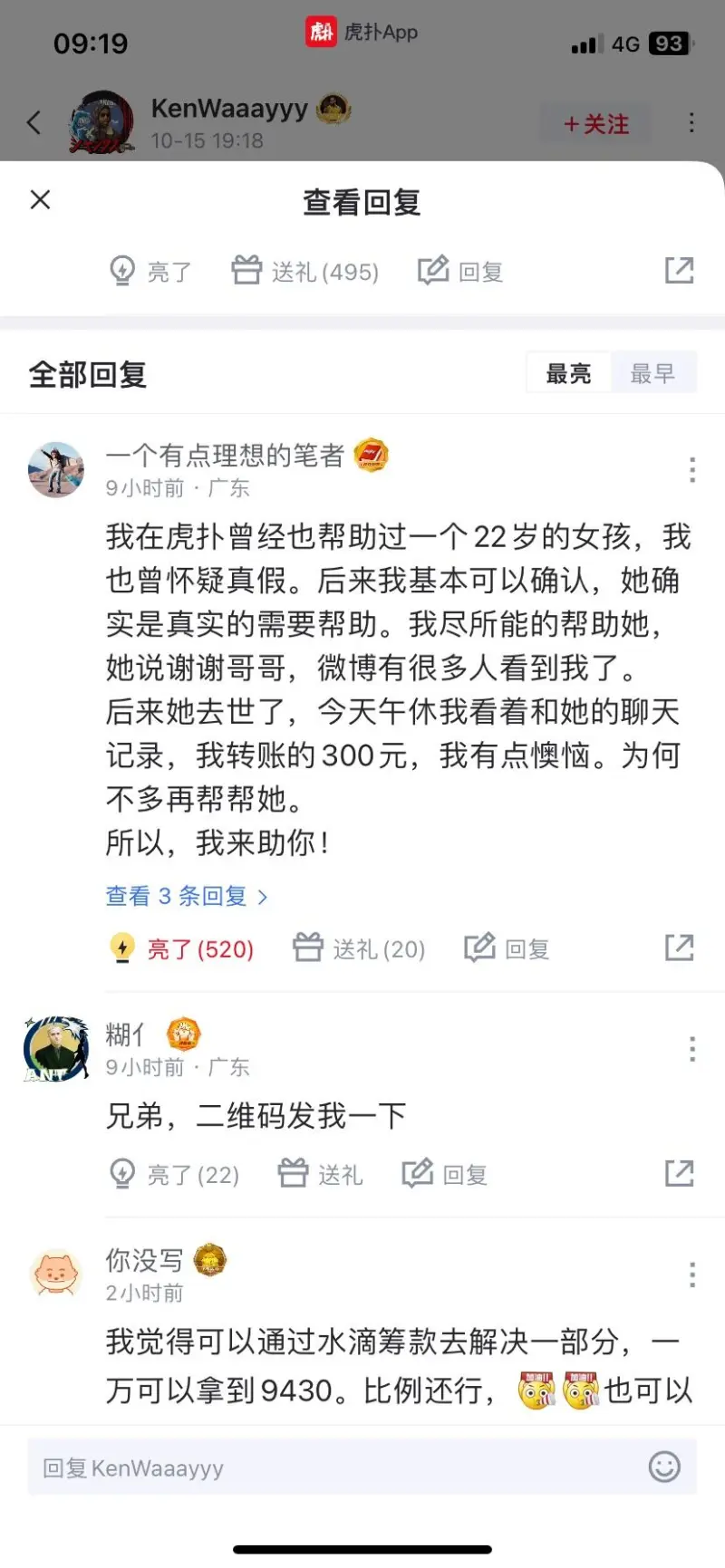Screen dimensions: 725x1568
Task: Switch to the 最早 sorting tab
Action: tap(652, 373)
